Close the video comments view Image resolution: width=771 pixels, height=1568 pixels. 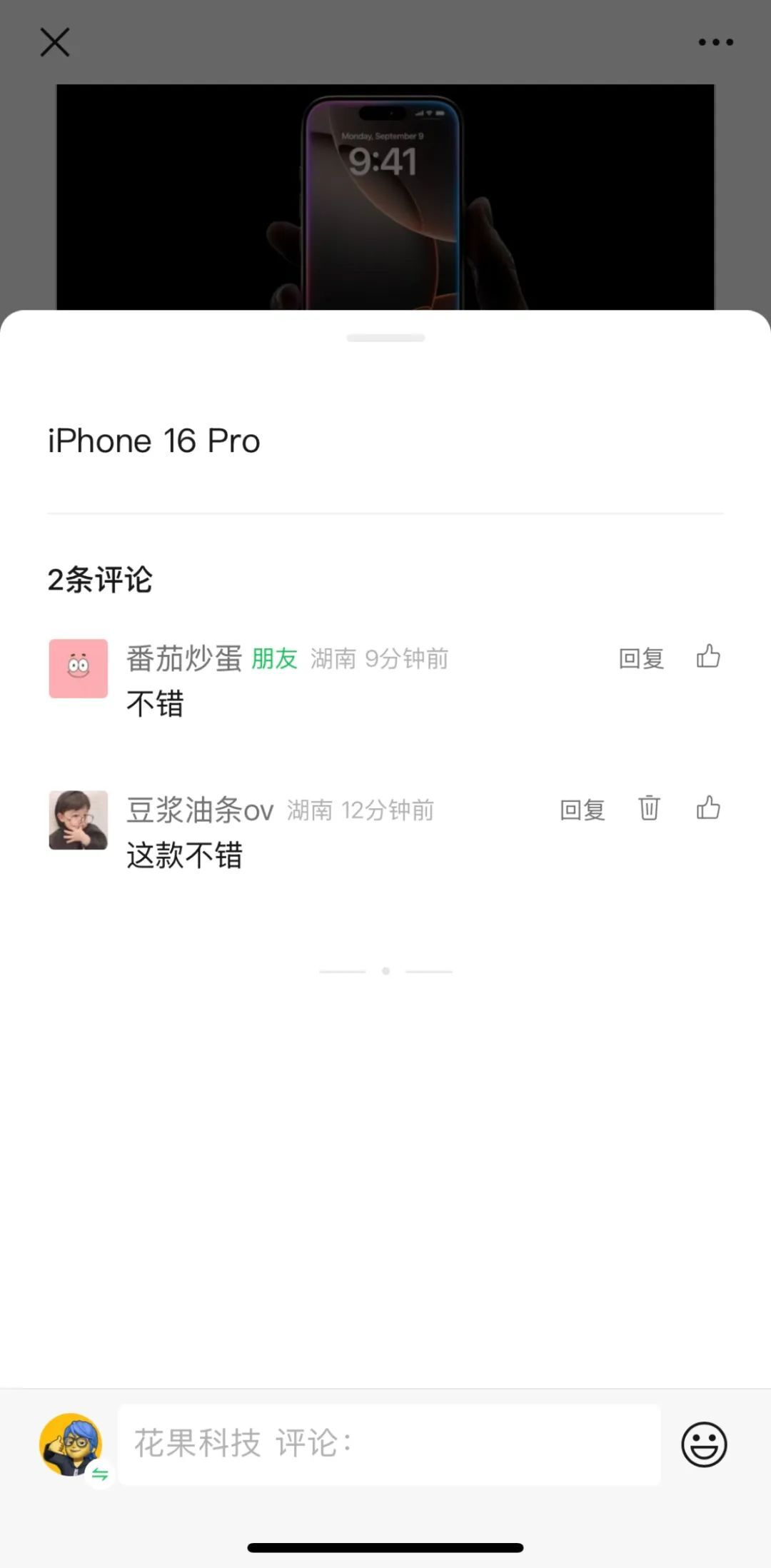pyautogui.click(x=54, y=42)
